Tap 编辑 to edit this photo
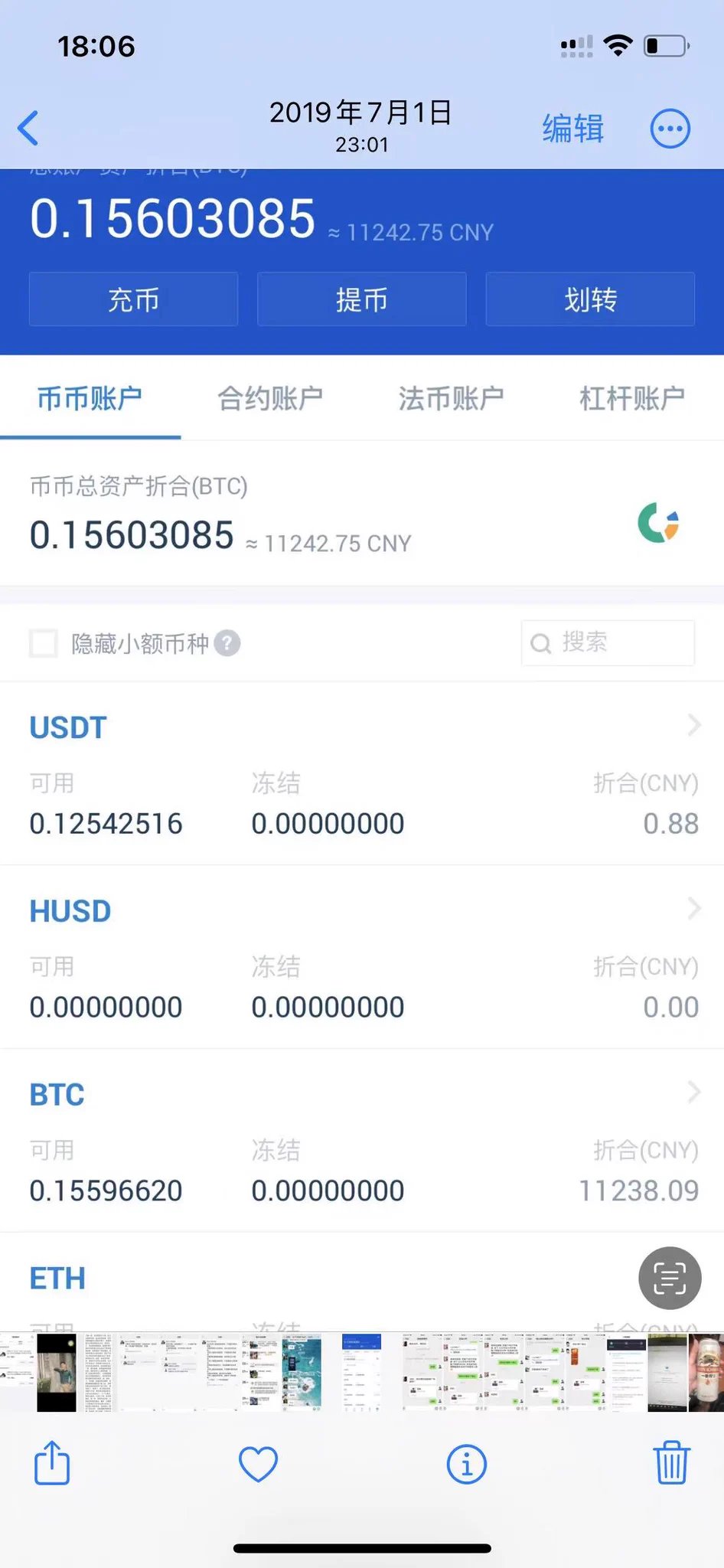Image resolution: width=724 pixels, height=1568 pixels. coord(572,128)
